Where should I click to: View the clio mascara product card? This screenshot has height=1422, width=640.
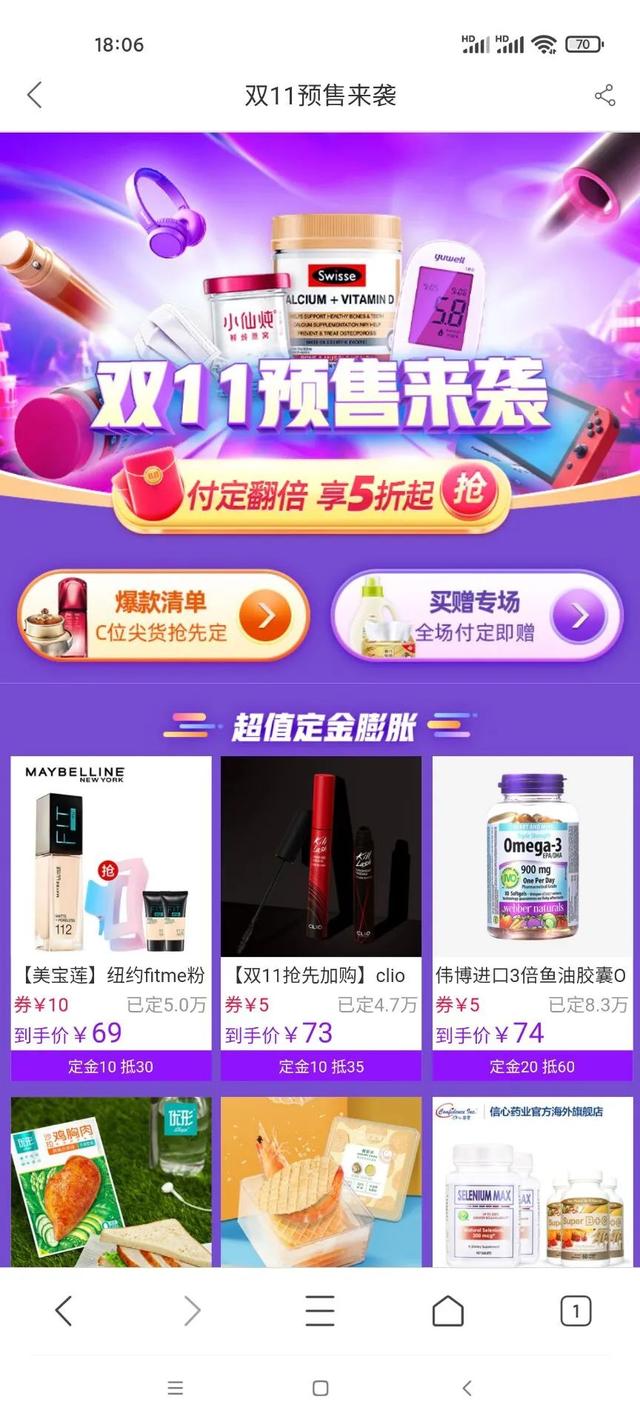pyautogui.click(x=321, y=900)
